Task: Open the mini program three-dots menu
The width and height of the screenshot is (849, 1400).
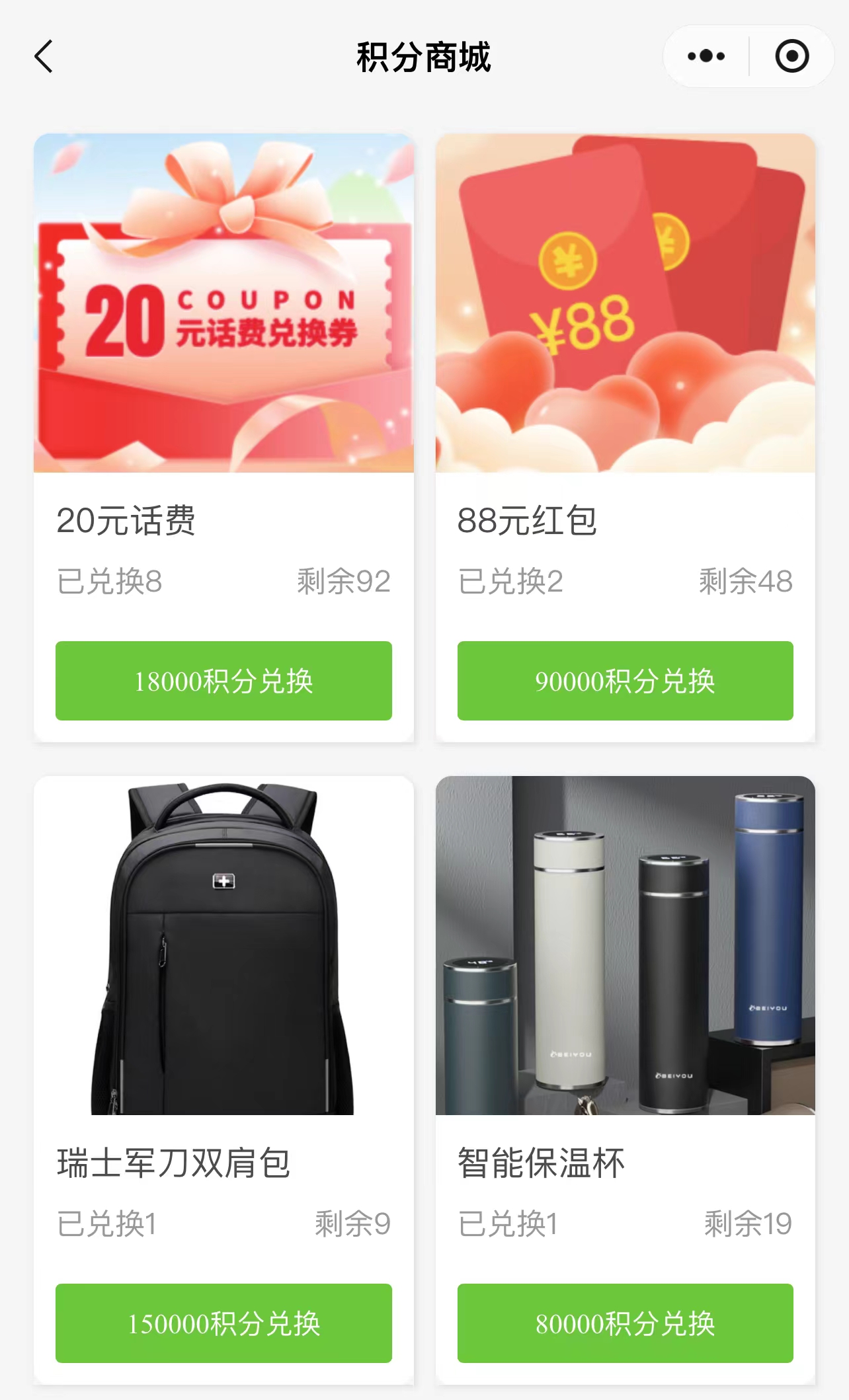Action: 706,56
